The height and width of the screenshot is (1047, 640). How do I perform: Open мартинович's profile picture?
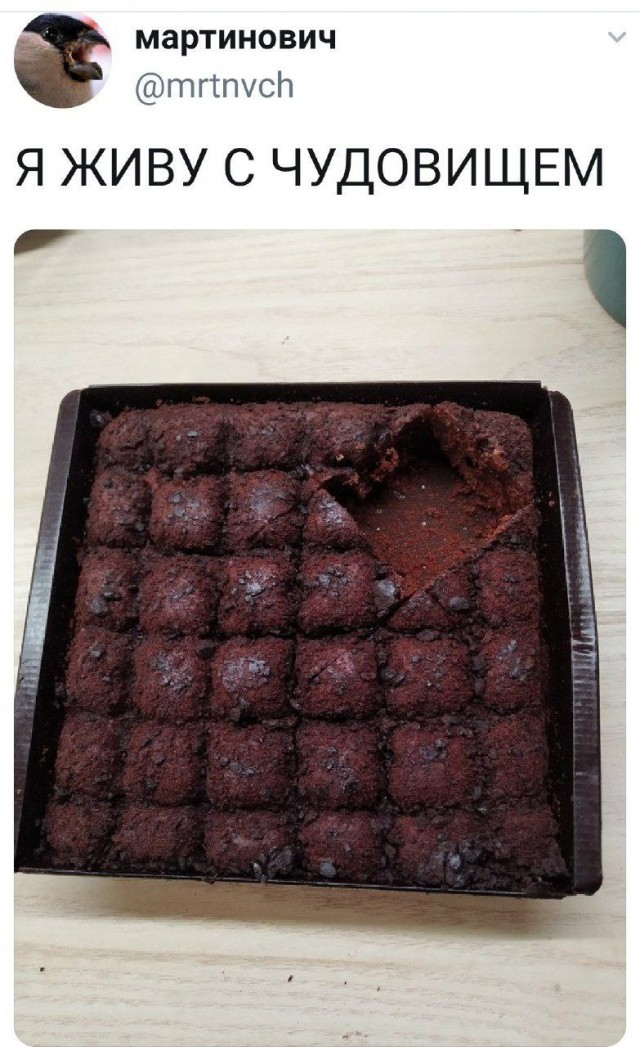click(61, 63)
